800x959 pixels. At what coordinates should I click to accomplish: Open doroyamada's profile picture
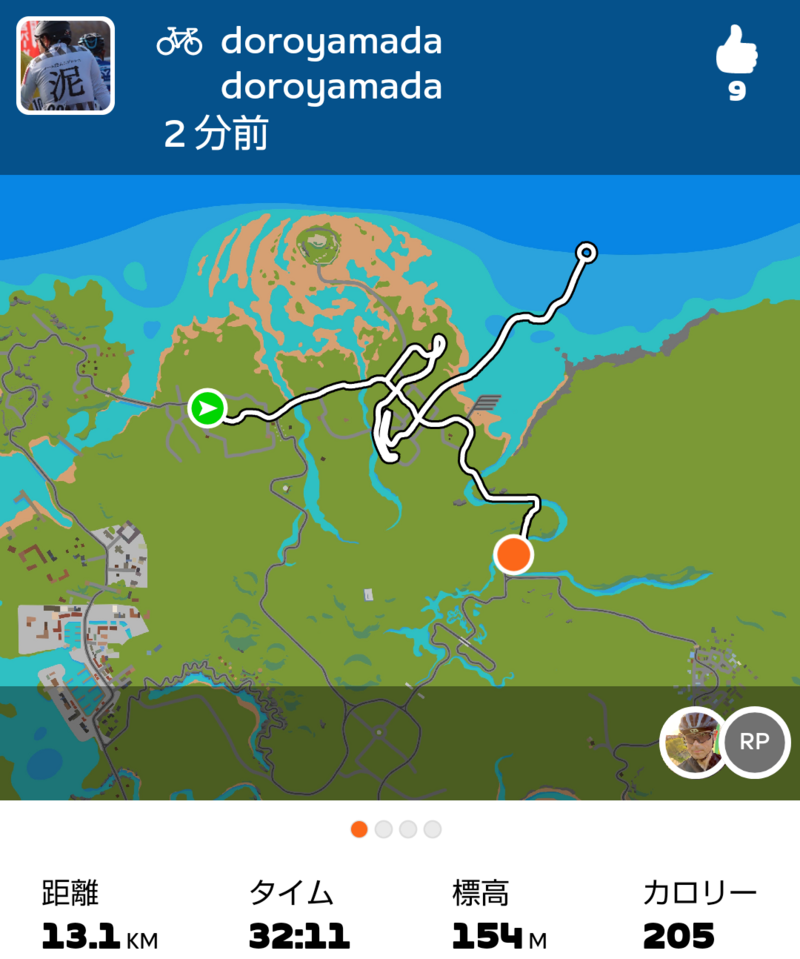click(65, 65)
